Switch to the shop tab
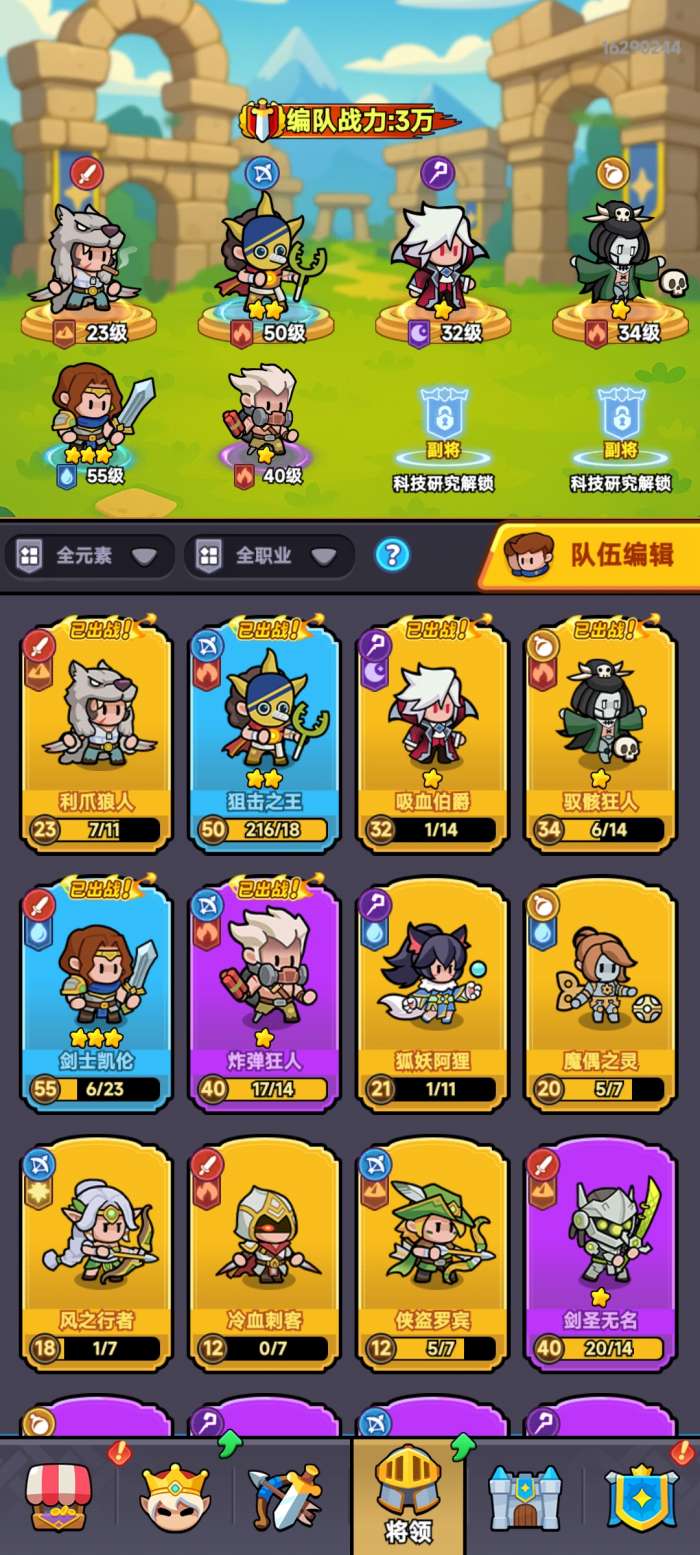 tap(58, 1496)
